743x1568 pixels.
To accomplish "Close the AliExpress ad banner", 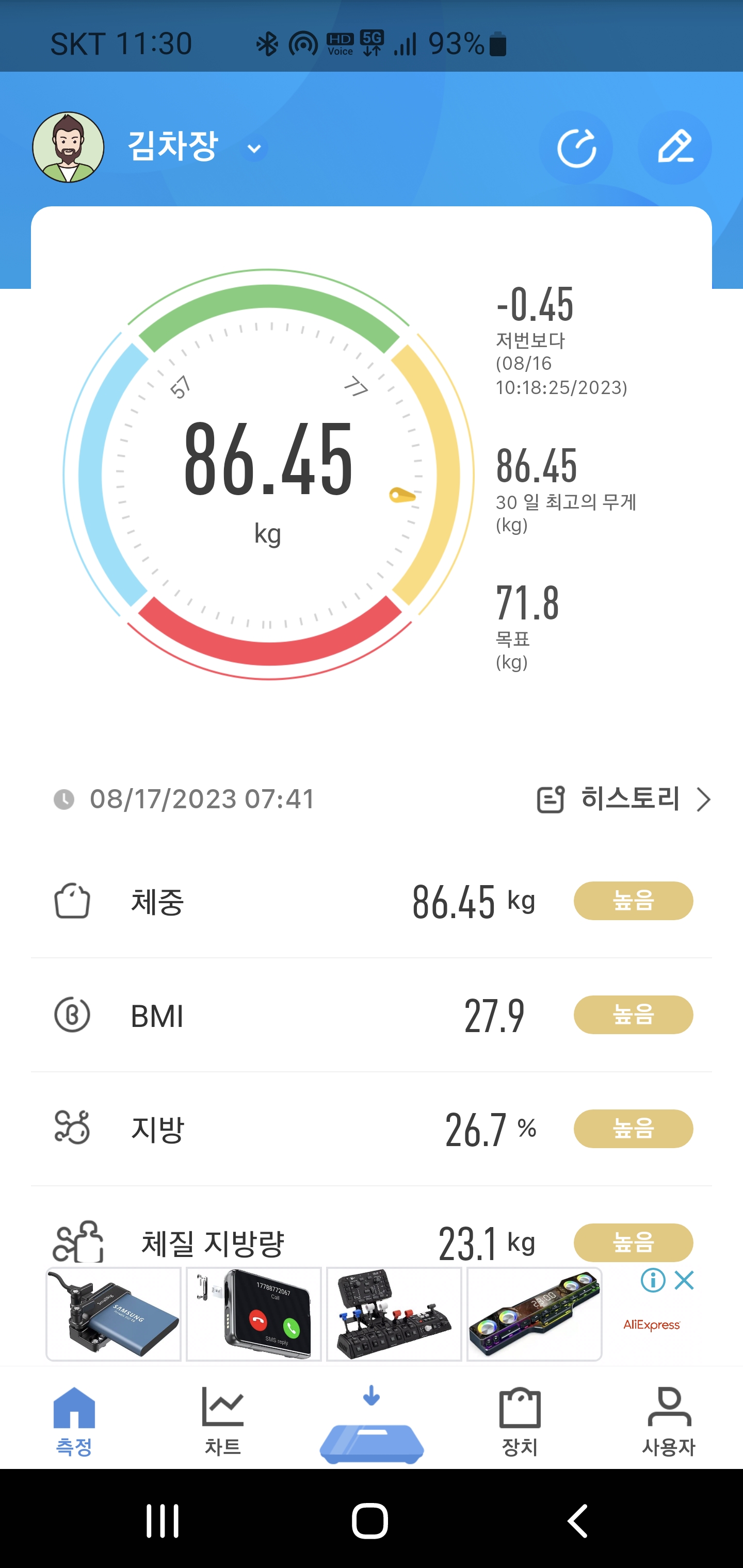I will pos(685,1280).
